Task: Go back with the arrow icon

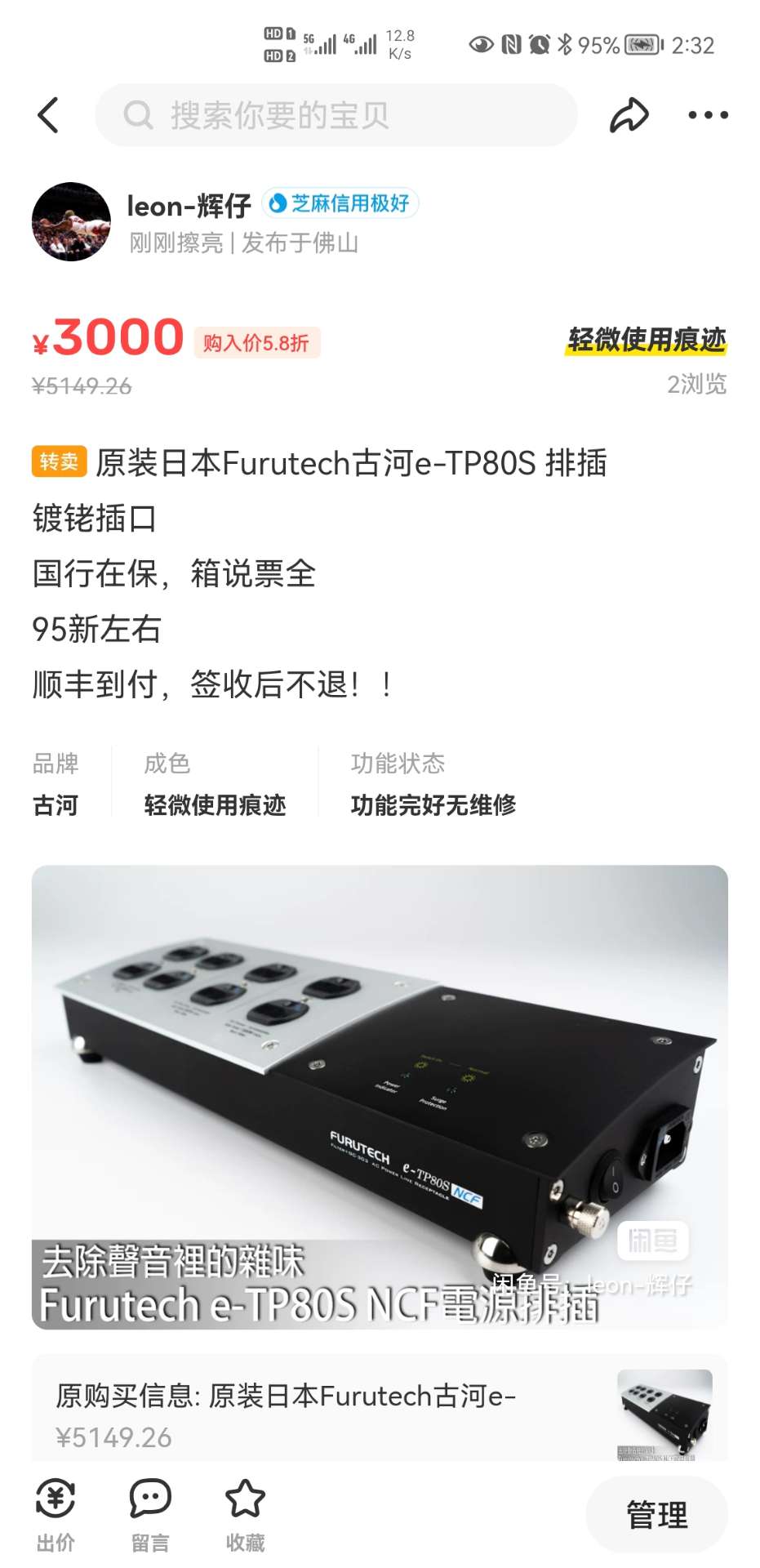Action: [49, 115]
